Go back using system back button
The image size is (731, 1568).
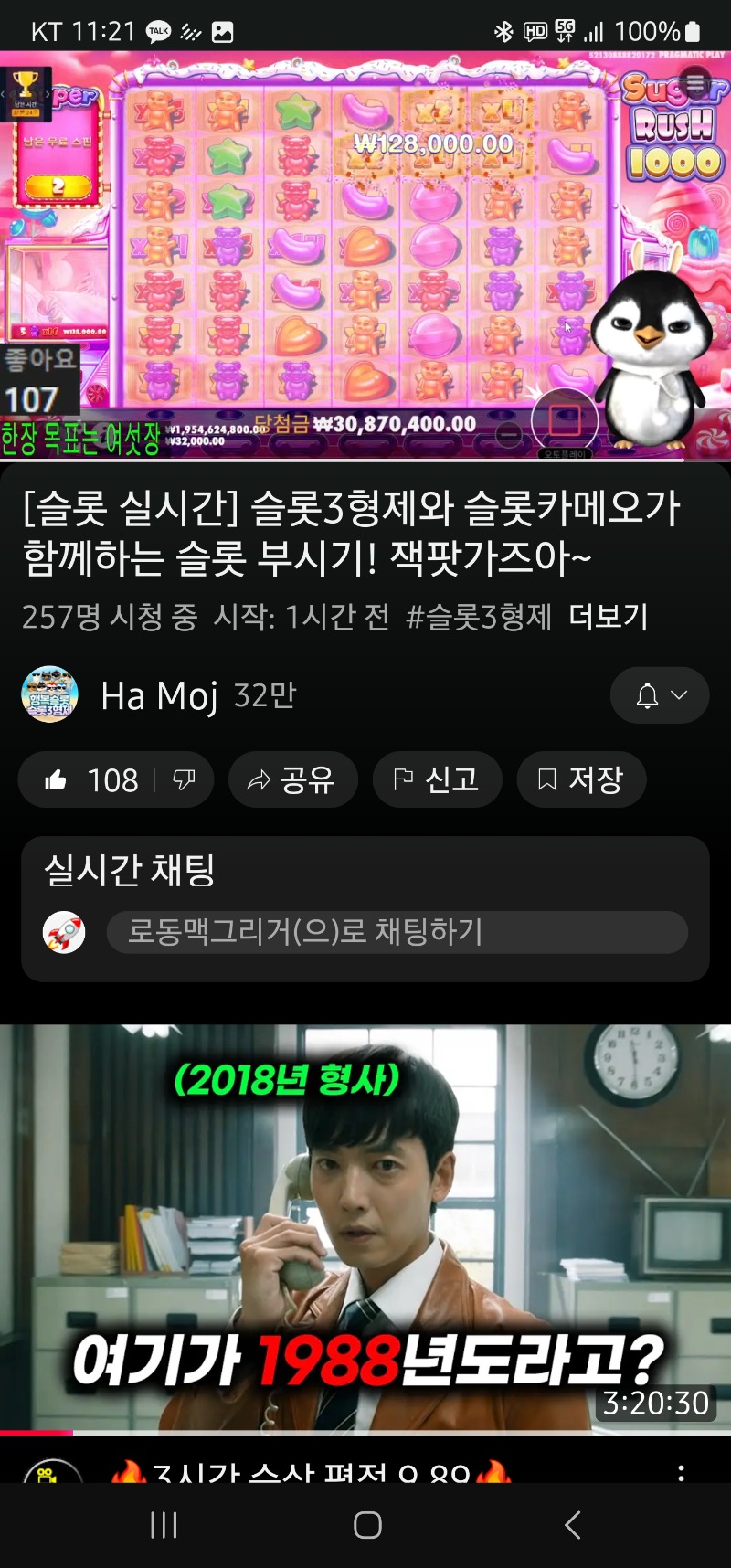(573, 1524)
